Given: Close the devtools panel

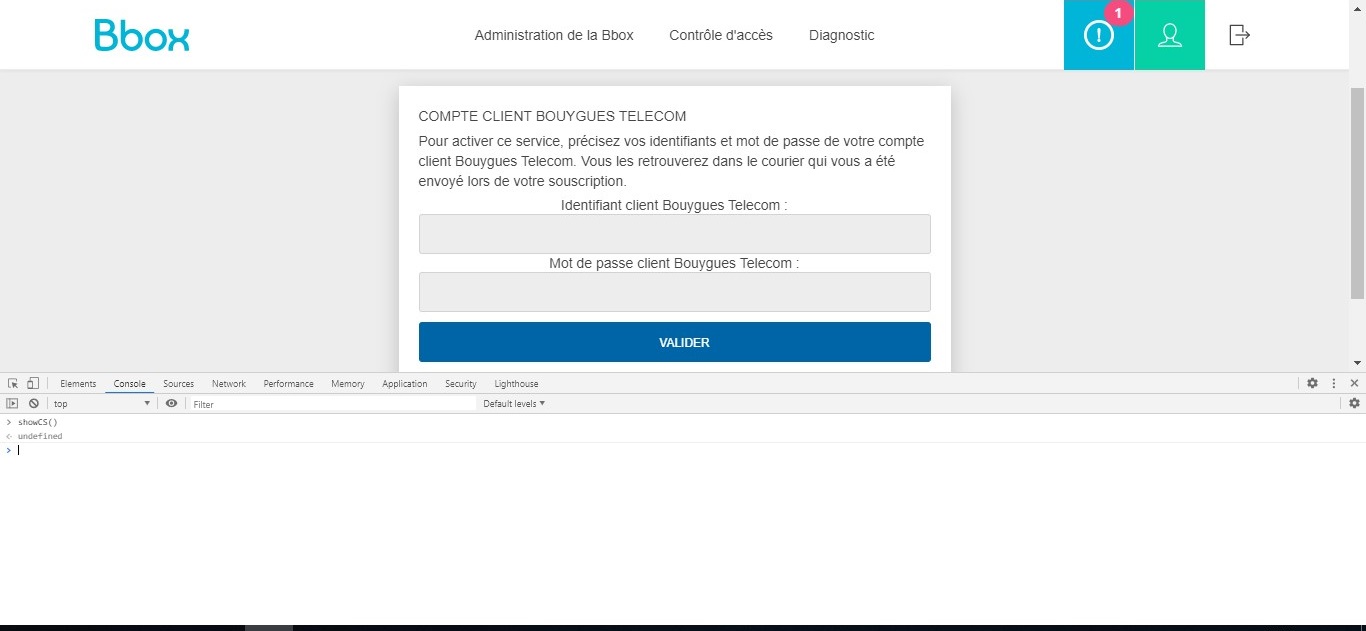Looking at the screenshot, I should point(1354,383).
